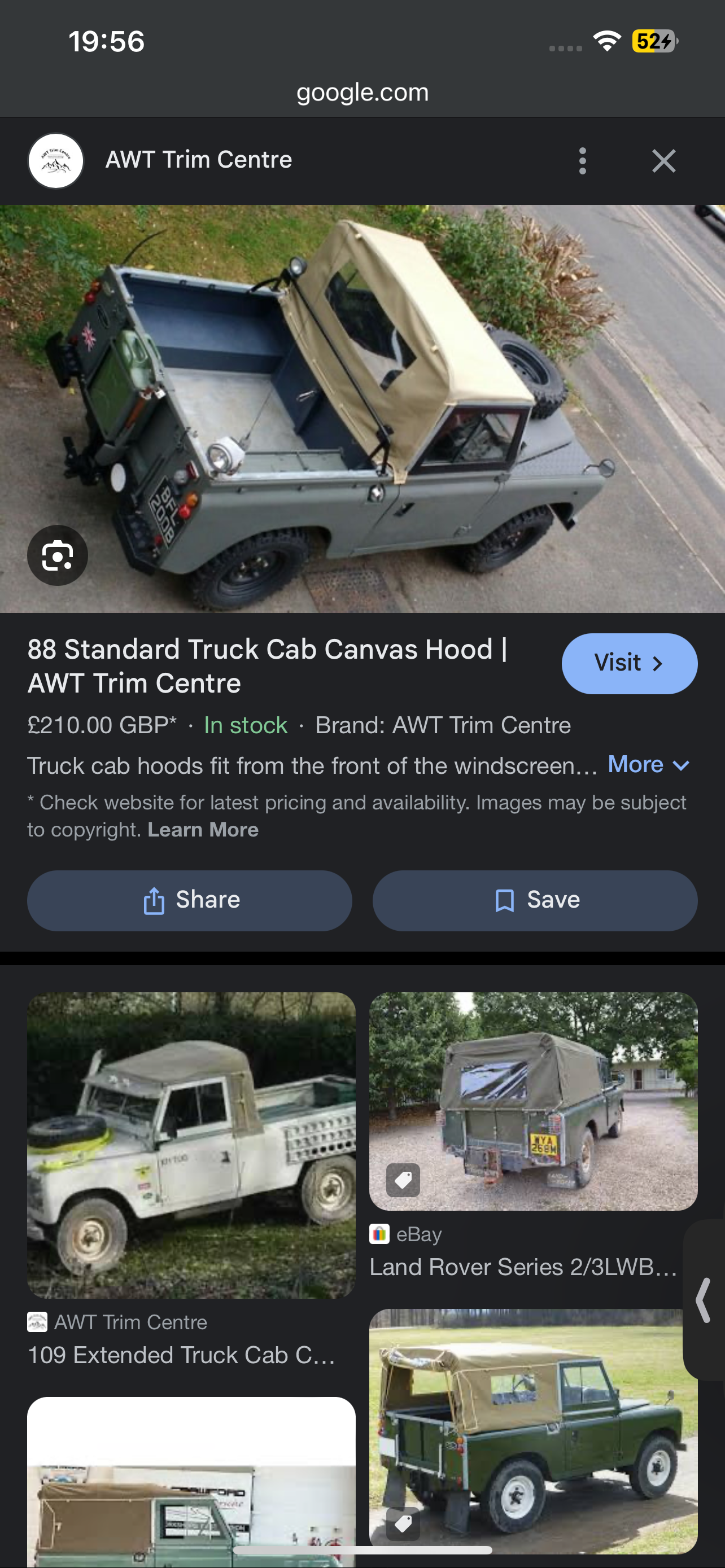Open the Learn More copyright link
This screenshot has width=725, height=1568.
coord(203,830)
